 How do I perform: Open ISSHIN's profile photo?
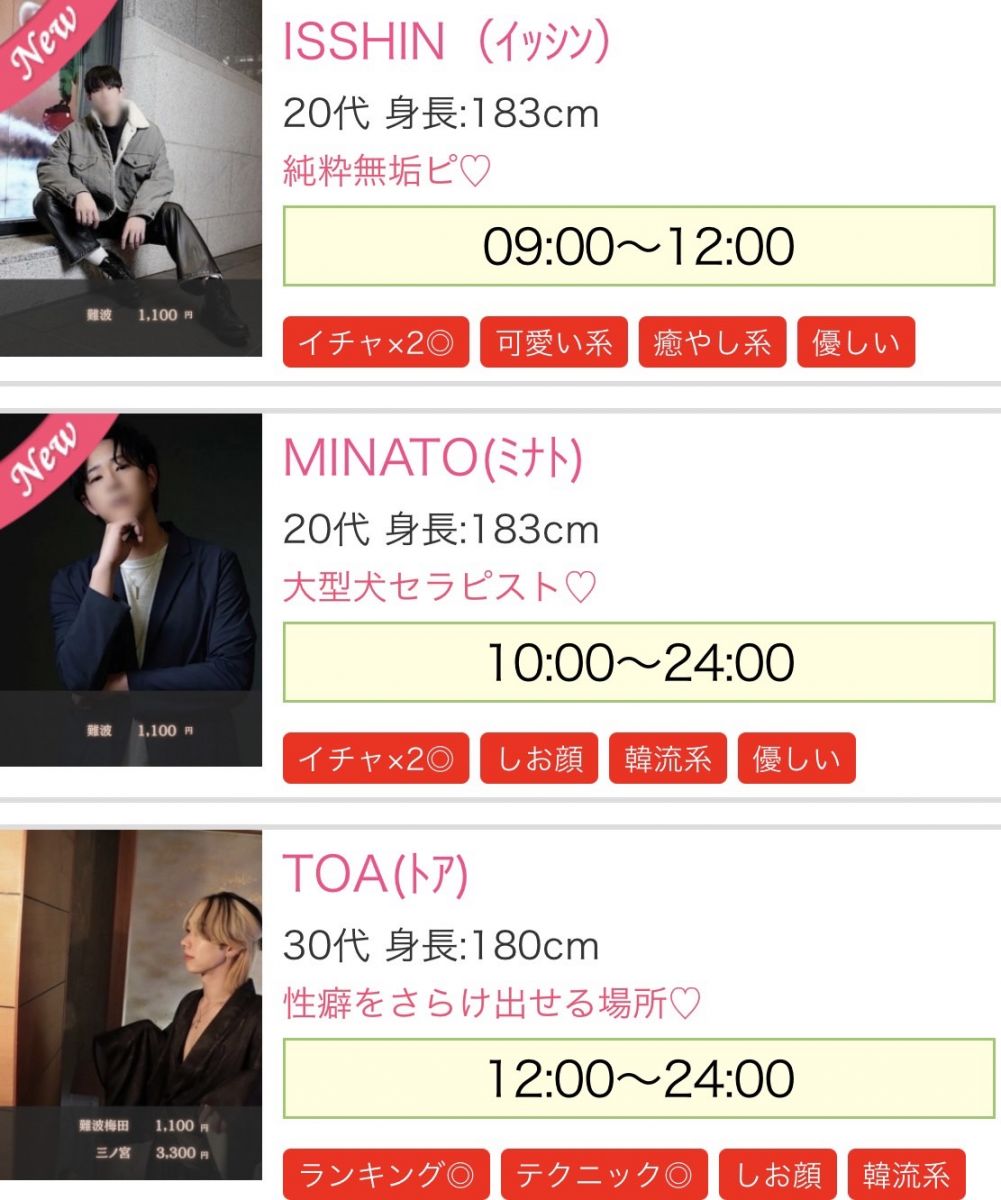130,178
